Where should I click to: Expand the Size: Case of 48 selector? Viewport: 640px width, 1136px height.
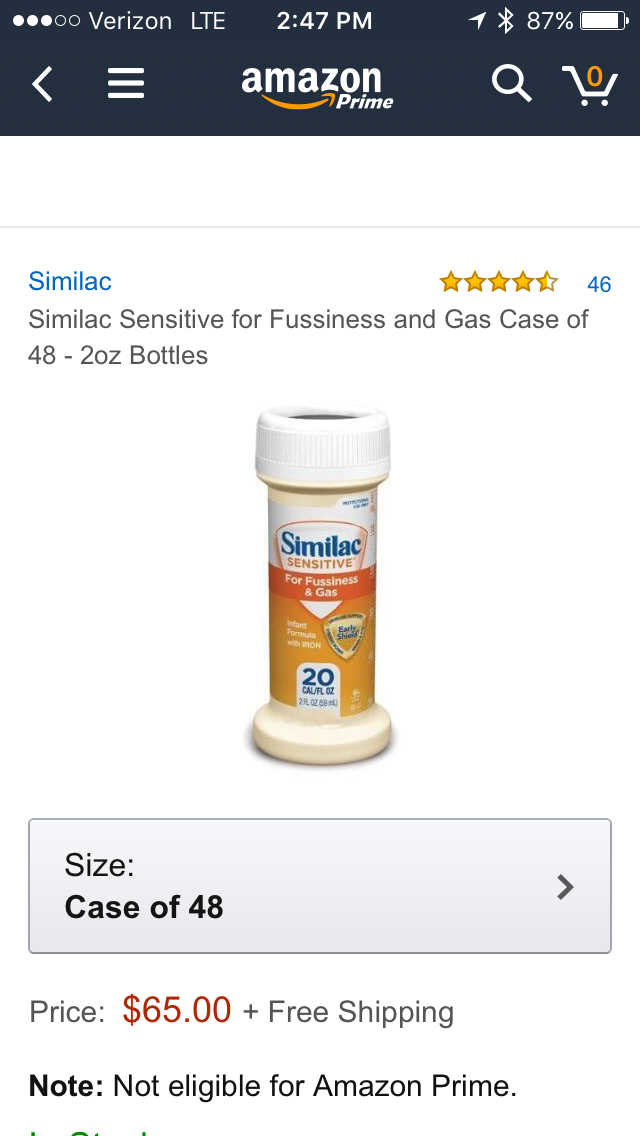(320, 886)
